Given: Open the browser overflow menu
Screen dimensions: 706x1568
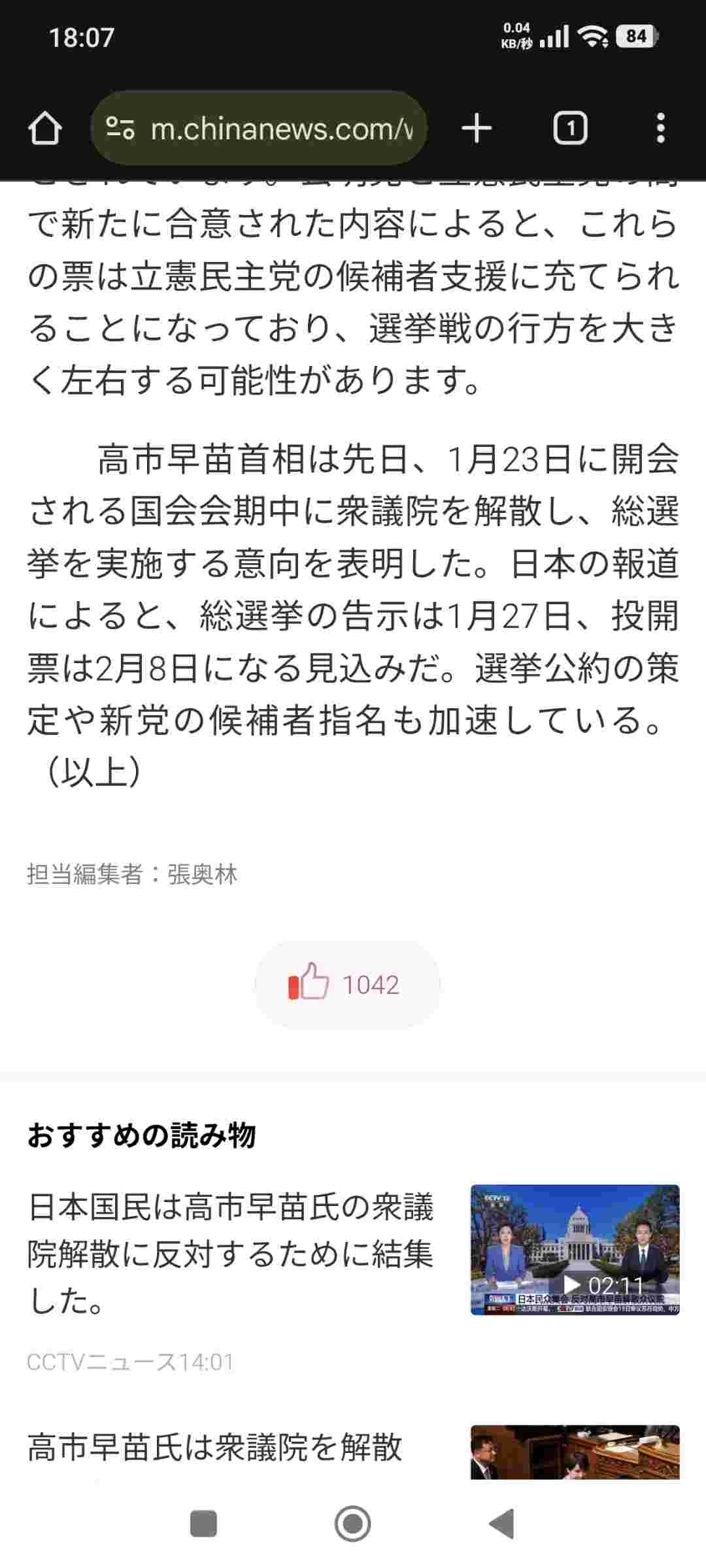Looking at the screenshot, I should click(x=660, y=128).
